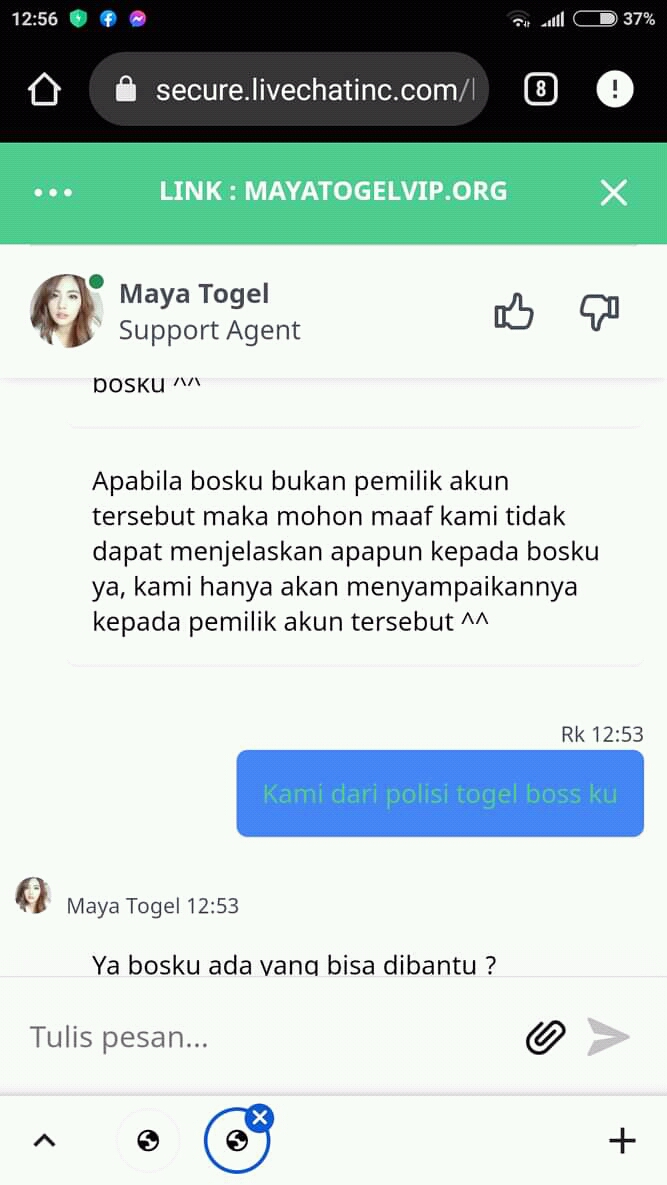Viewport: 667px width, 1185px height.
Task: Switch to the first globe tab
Action: (x=148, y=1140)
